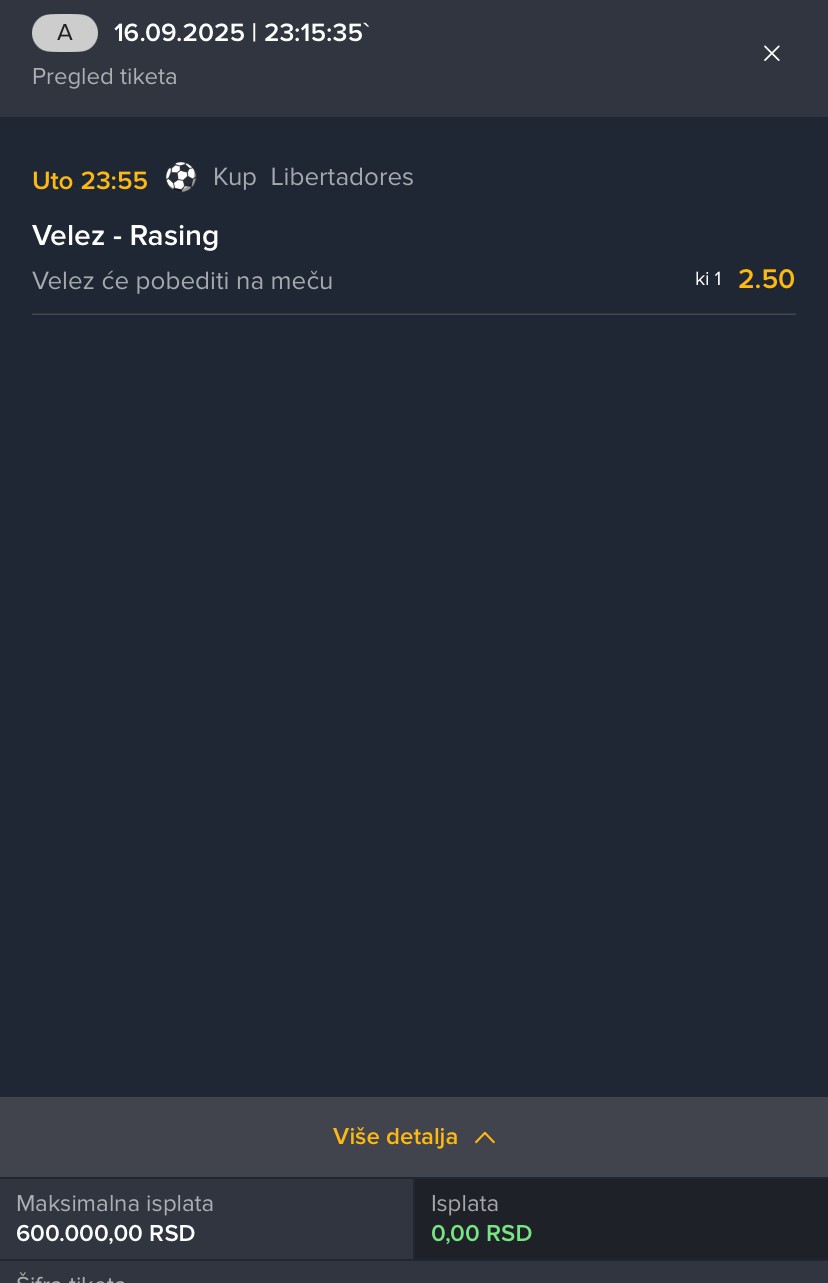The height and width of the screenshot is (1283, 828).
Task: Close the ticket overview
Action: [x=771, y=54]
